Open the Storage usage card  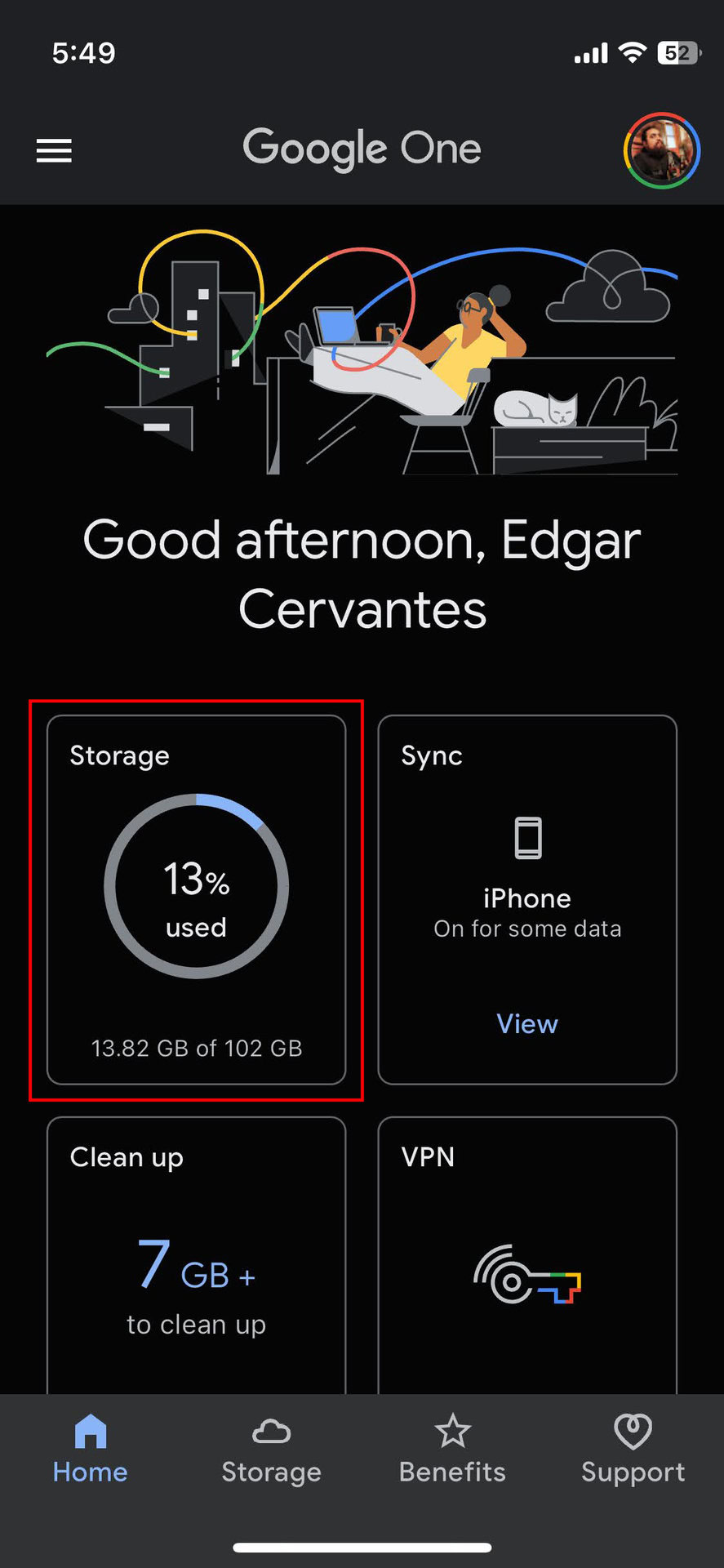pyautogui.click(x=196, y=898)
